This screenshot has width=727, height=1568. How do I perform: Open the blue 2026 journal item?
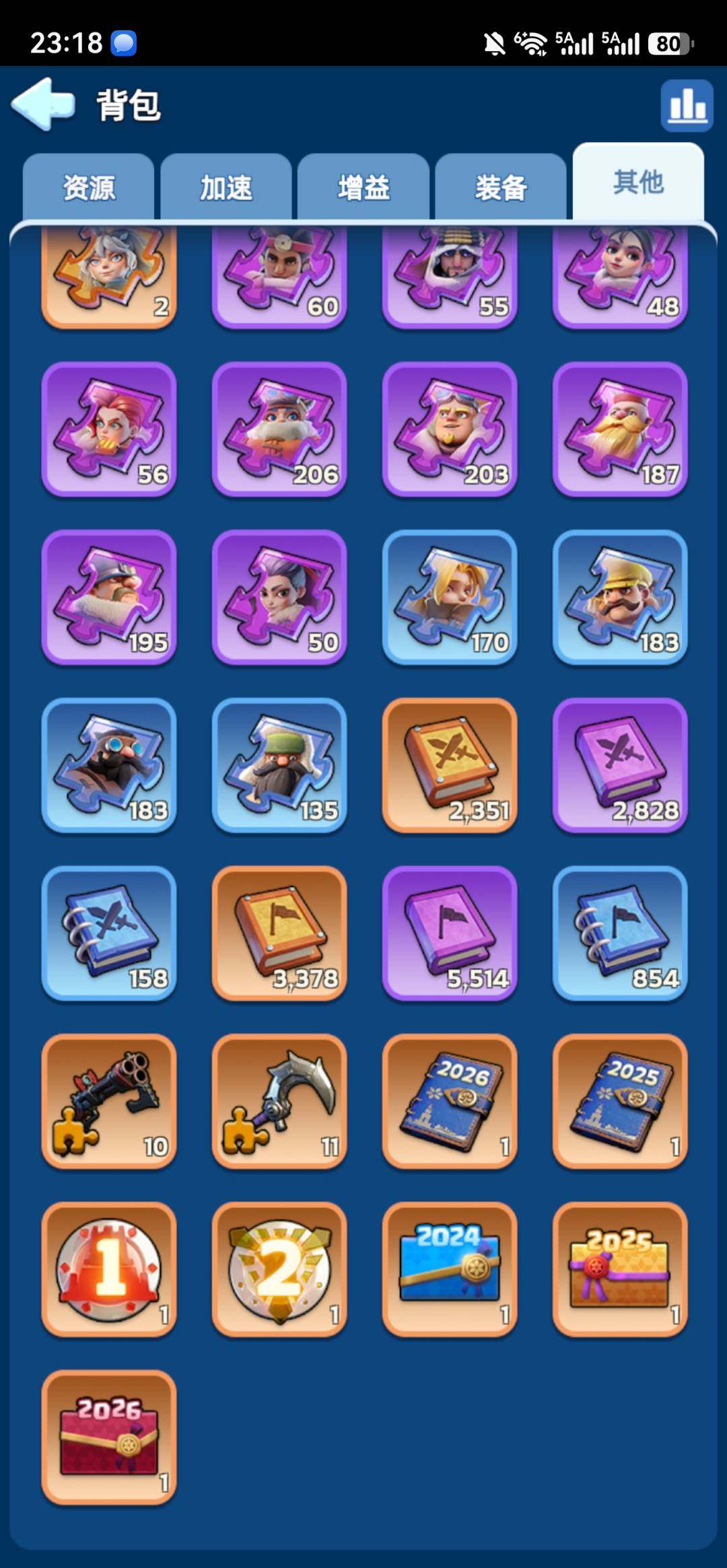tap(450, 1101)
